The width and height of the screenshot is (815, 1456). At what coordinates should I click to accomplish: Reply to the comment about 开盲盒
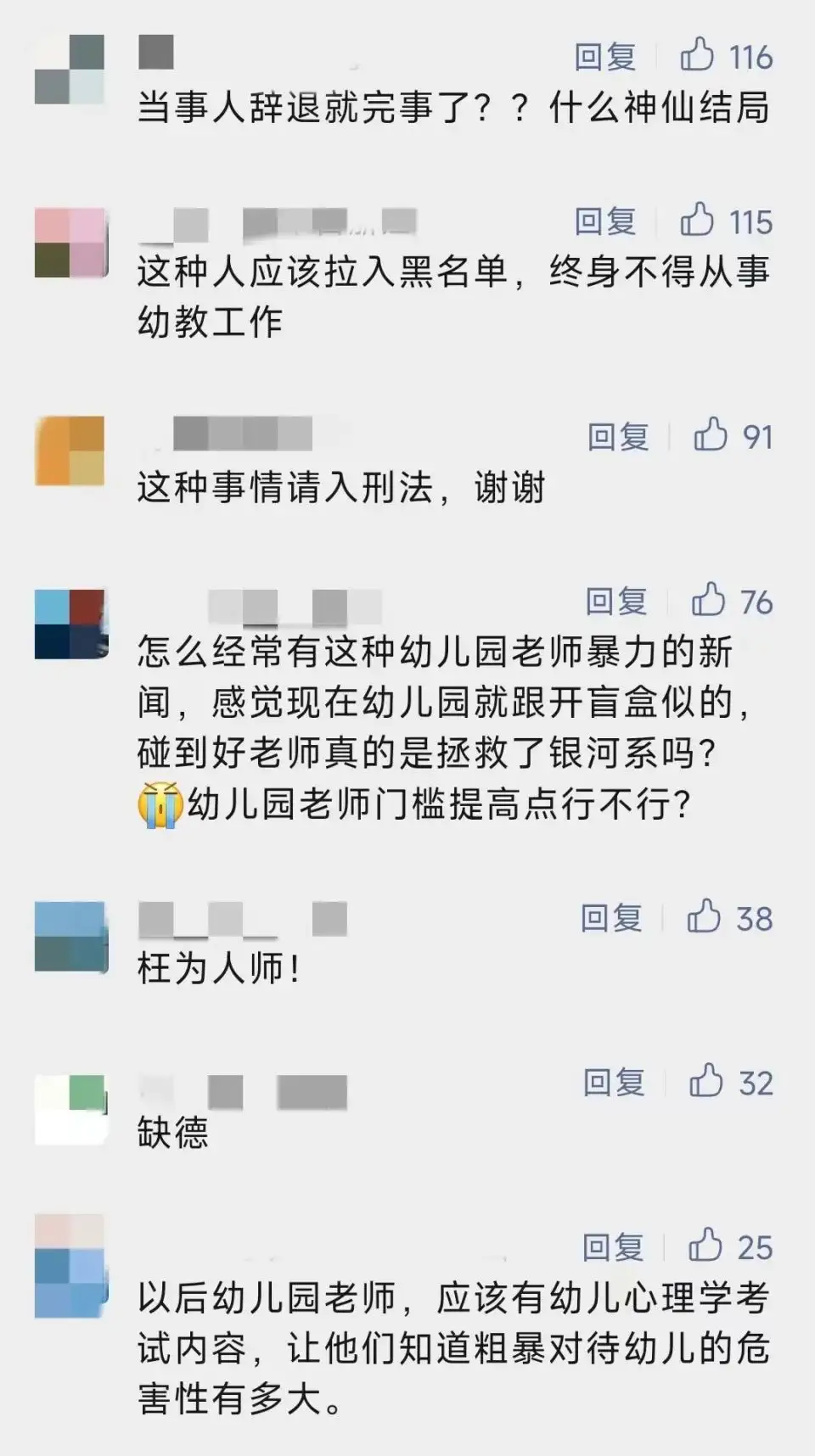[615, 602]
